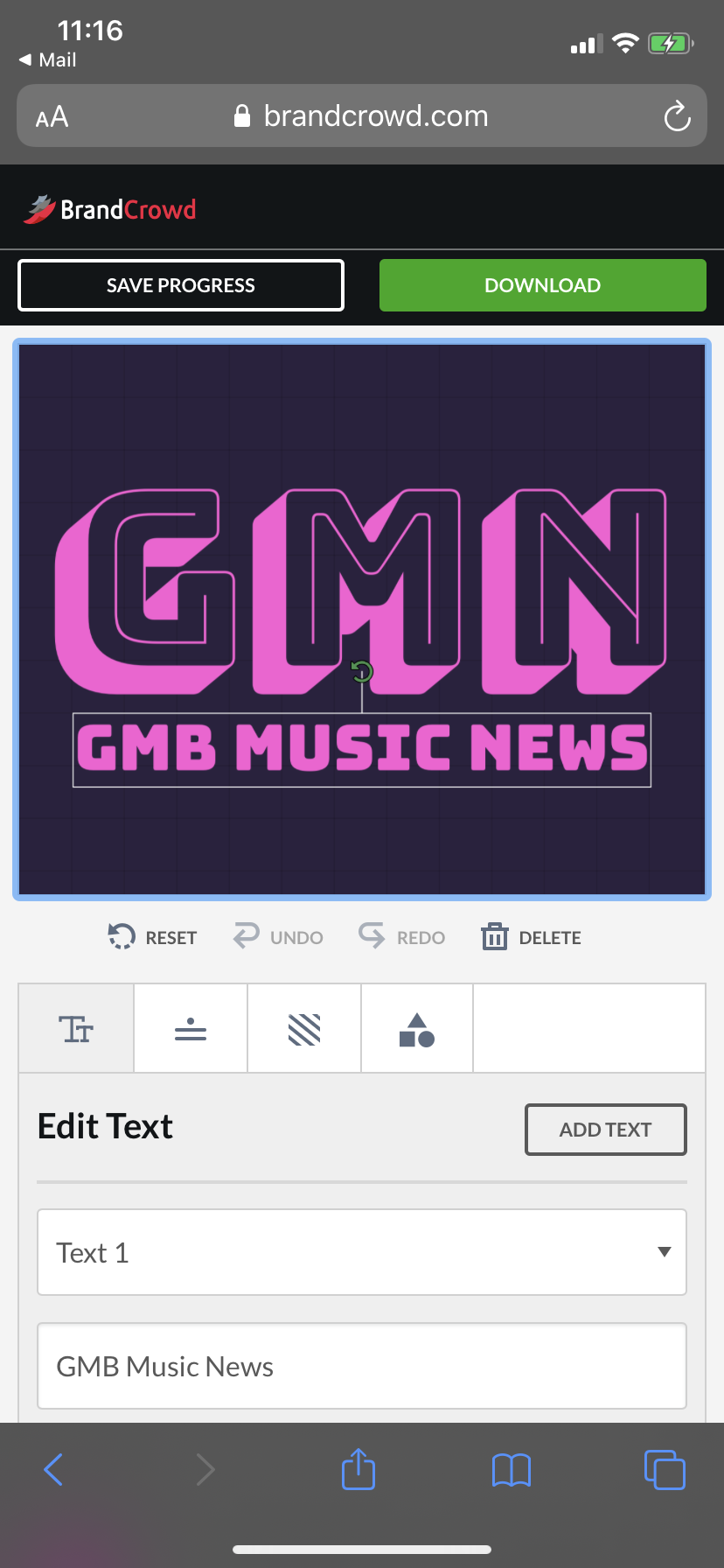Viewport: 724px width, 1568px height.
Task: Switch to the shapes tab
Action: [417, 1029]
